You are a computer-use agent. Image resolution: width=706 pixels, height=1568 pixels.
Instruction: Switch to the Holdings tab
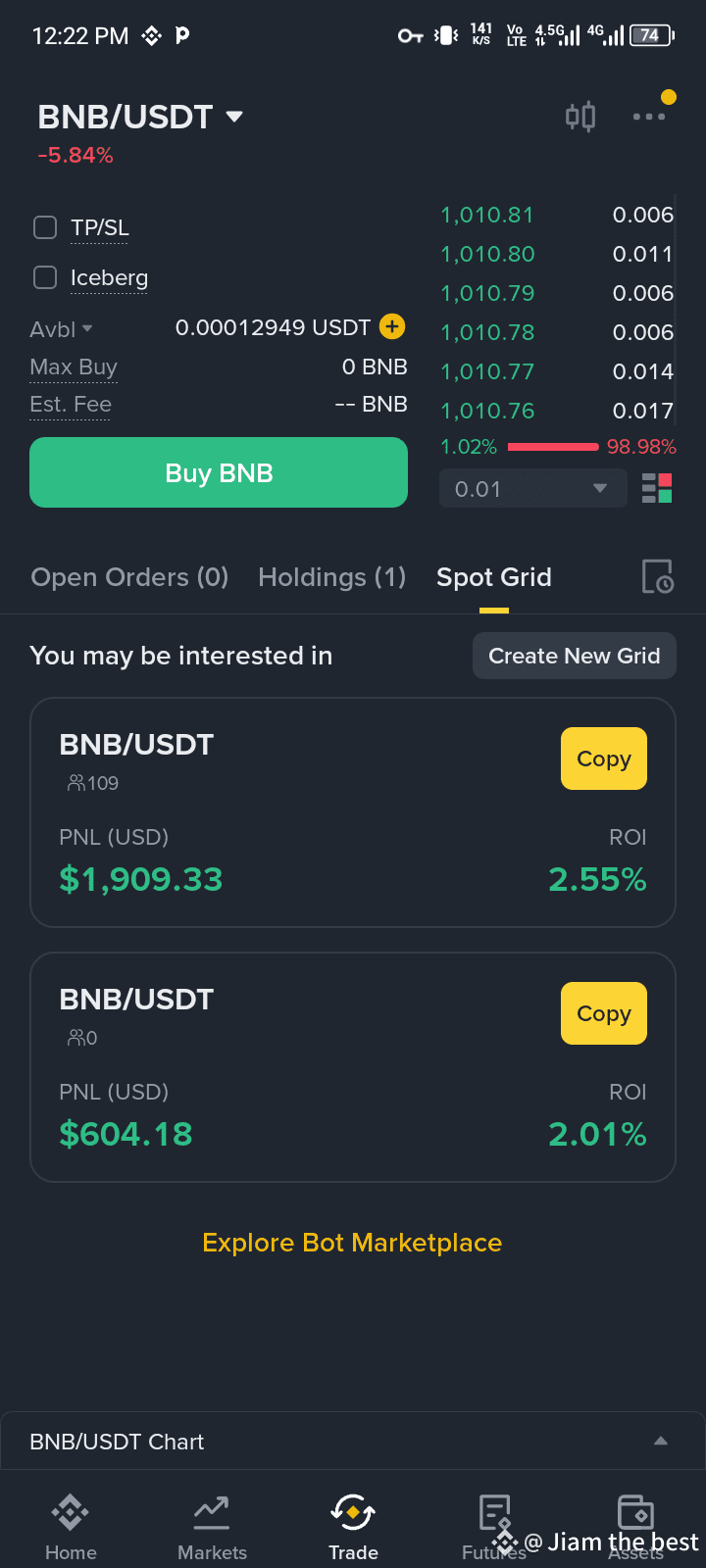click(331, 577)
